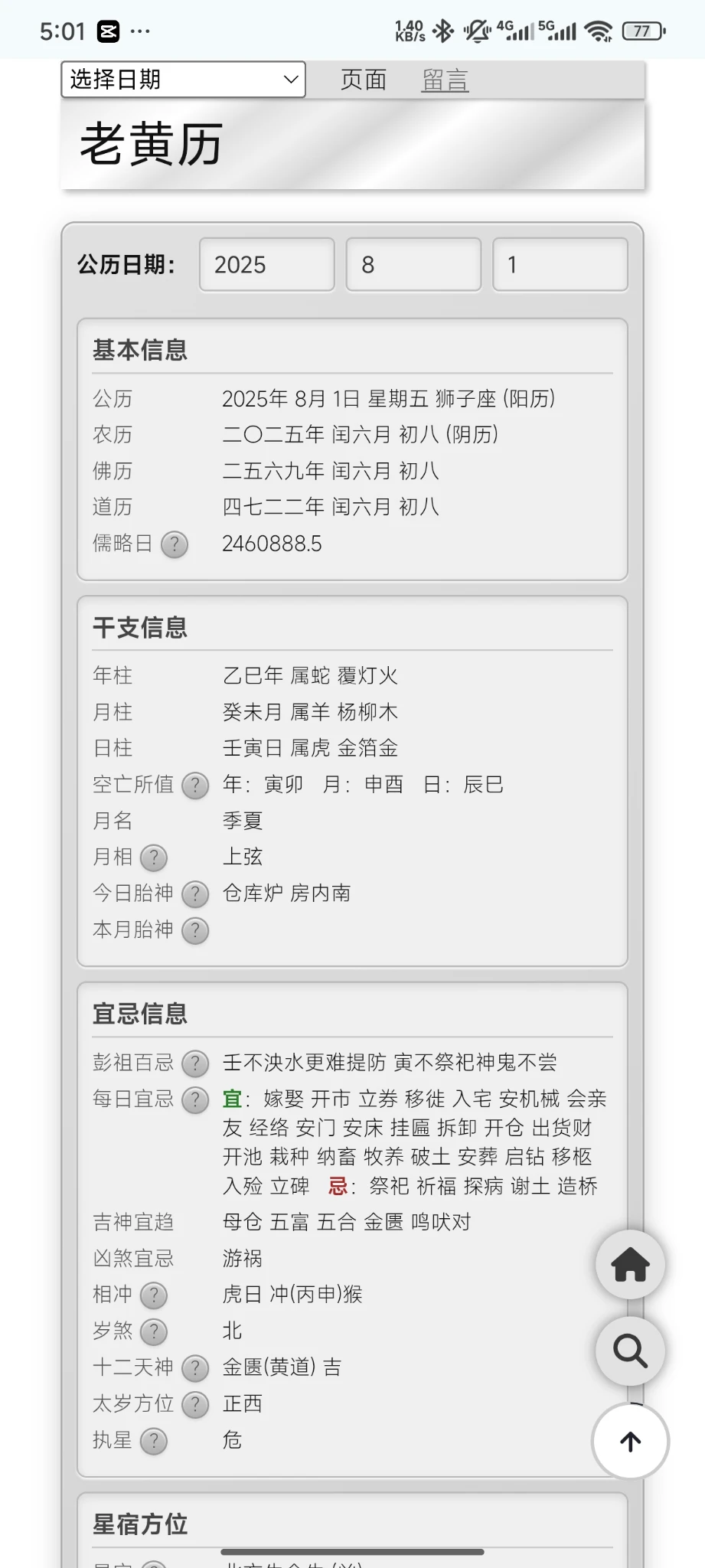The width and height of the screenshot is (705, 1568).
Task: Jump back to top with arrow button
Action: tap(630, 1442)
